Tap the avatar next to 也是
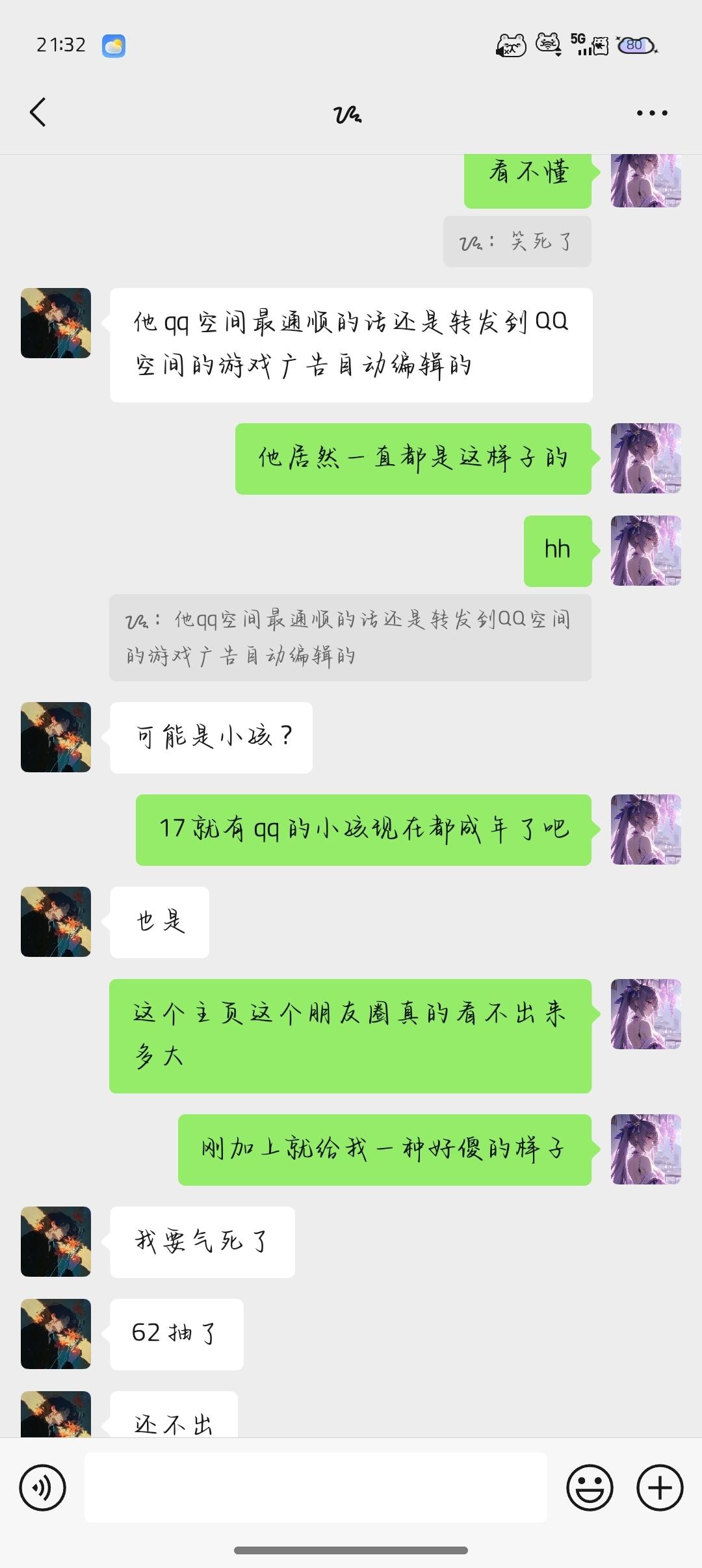Viewport: 702px width, 1568px height. pyautogui.click(x=56, y=922)
